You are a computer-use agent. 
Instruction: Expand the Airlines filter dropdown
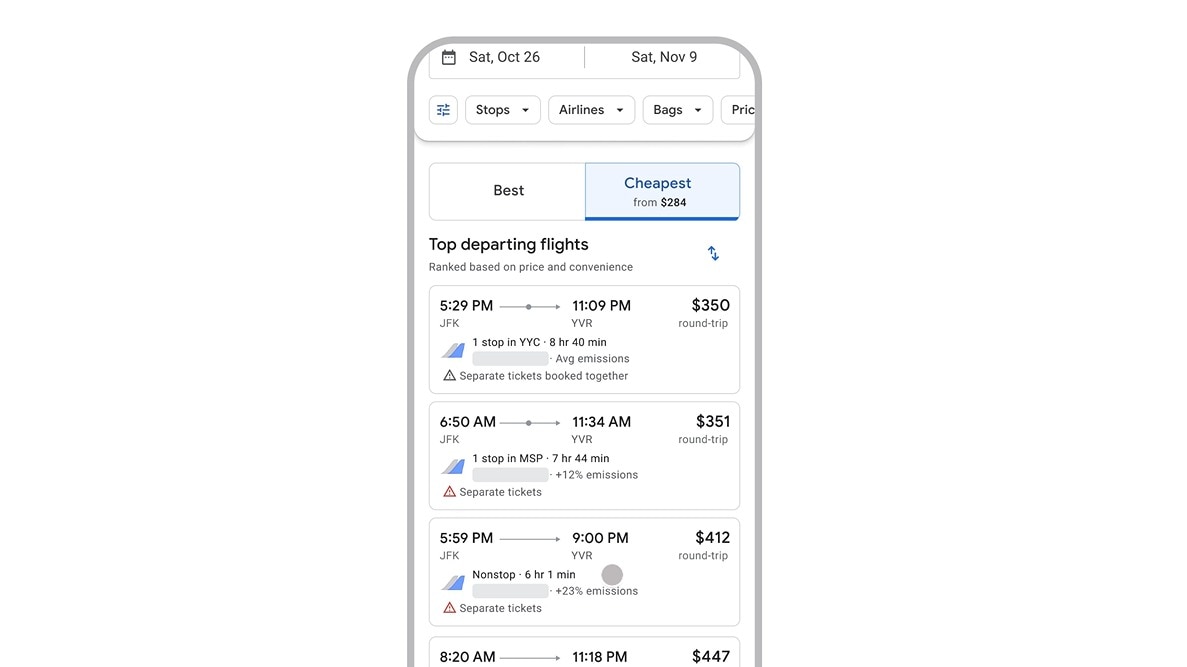click(591, 110)
